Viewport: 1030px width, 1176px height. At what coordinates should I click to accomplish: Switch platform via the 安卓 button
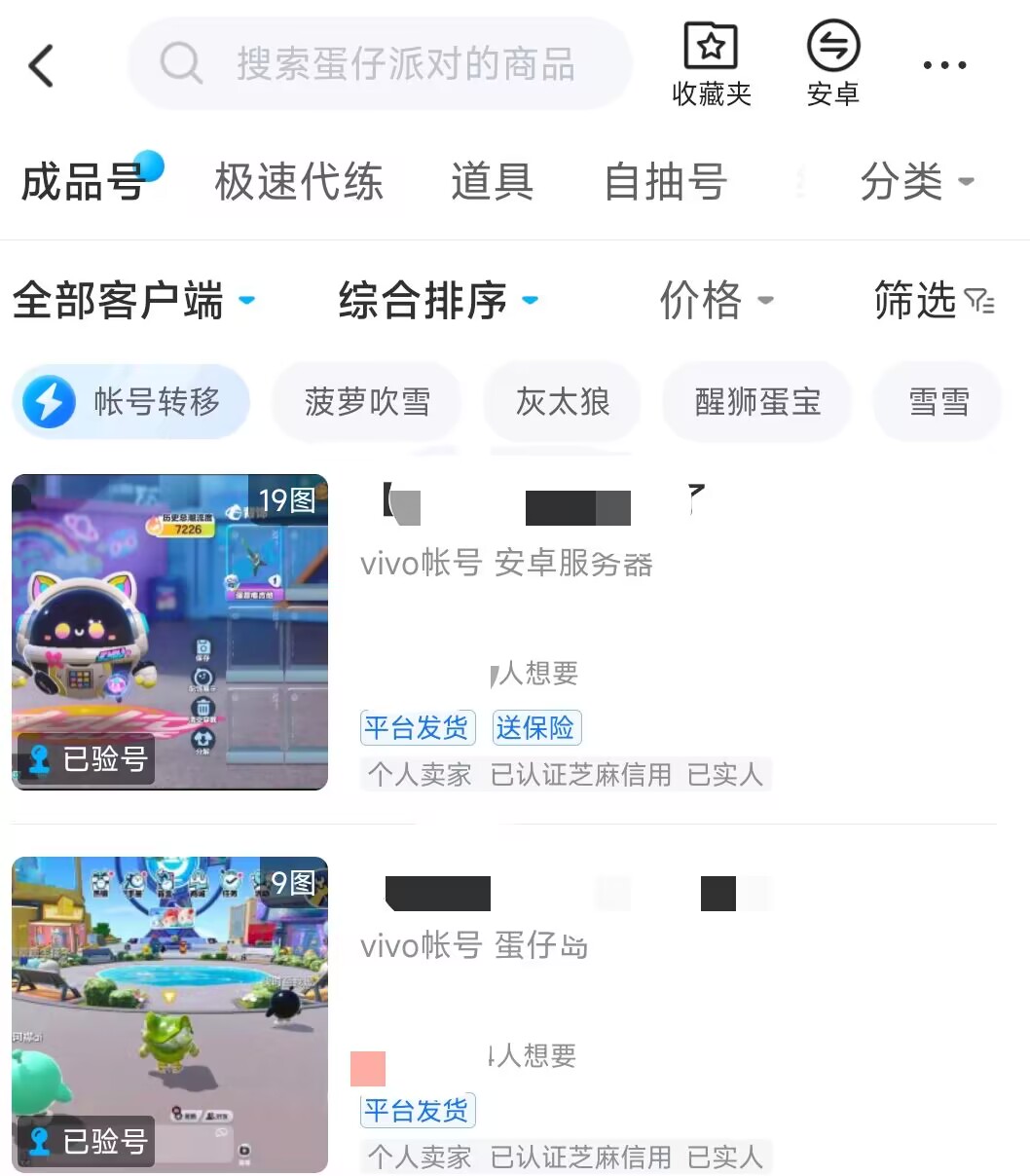coord(832,64)
